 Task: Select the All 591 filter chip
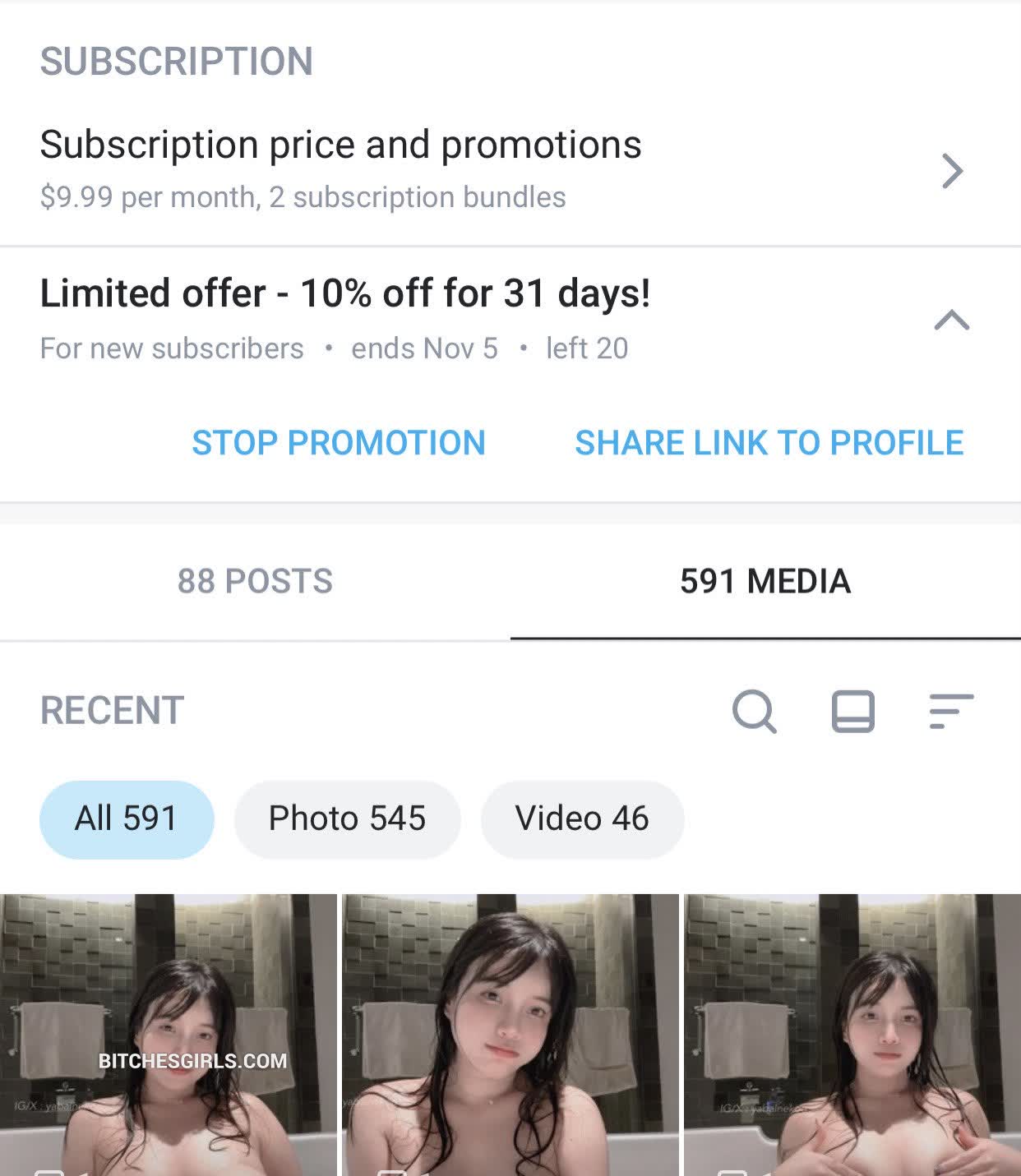coord(127,819)
